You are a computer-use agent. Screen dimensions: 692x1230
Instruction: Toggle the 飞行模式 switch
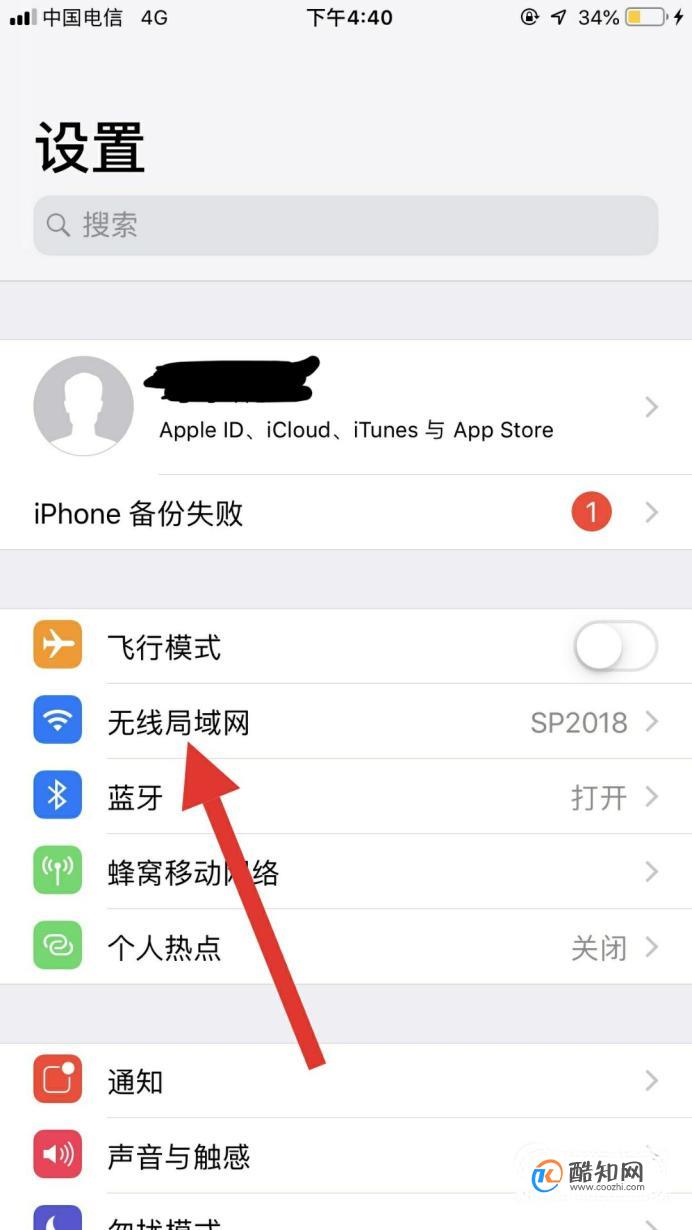click(615, 647)
